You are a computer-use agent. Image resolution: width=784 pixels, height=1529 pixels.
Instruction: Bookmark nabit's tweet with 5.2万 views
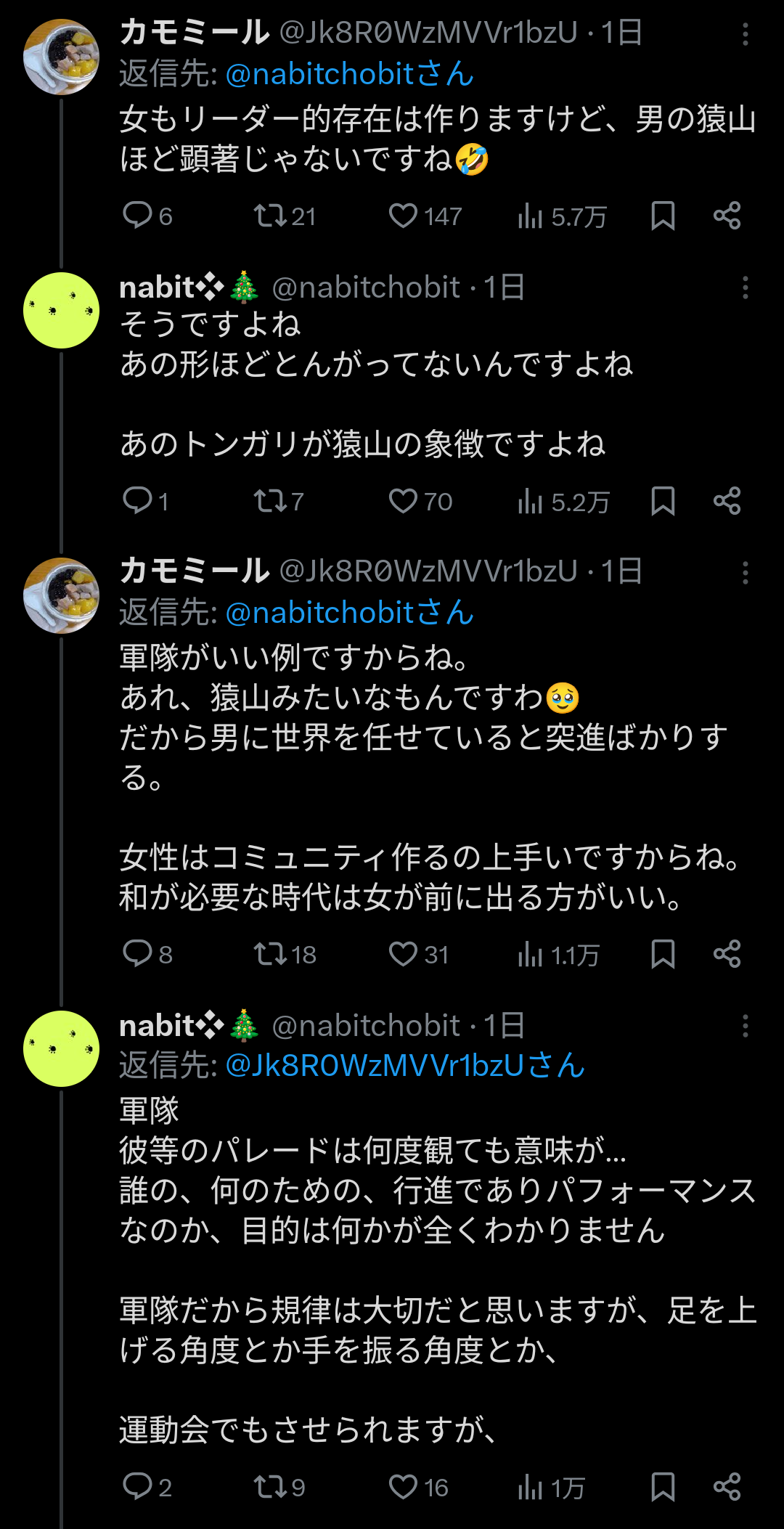pos(663,501)
